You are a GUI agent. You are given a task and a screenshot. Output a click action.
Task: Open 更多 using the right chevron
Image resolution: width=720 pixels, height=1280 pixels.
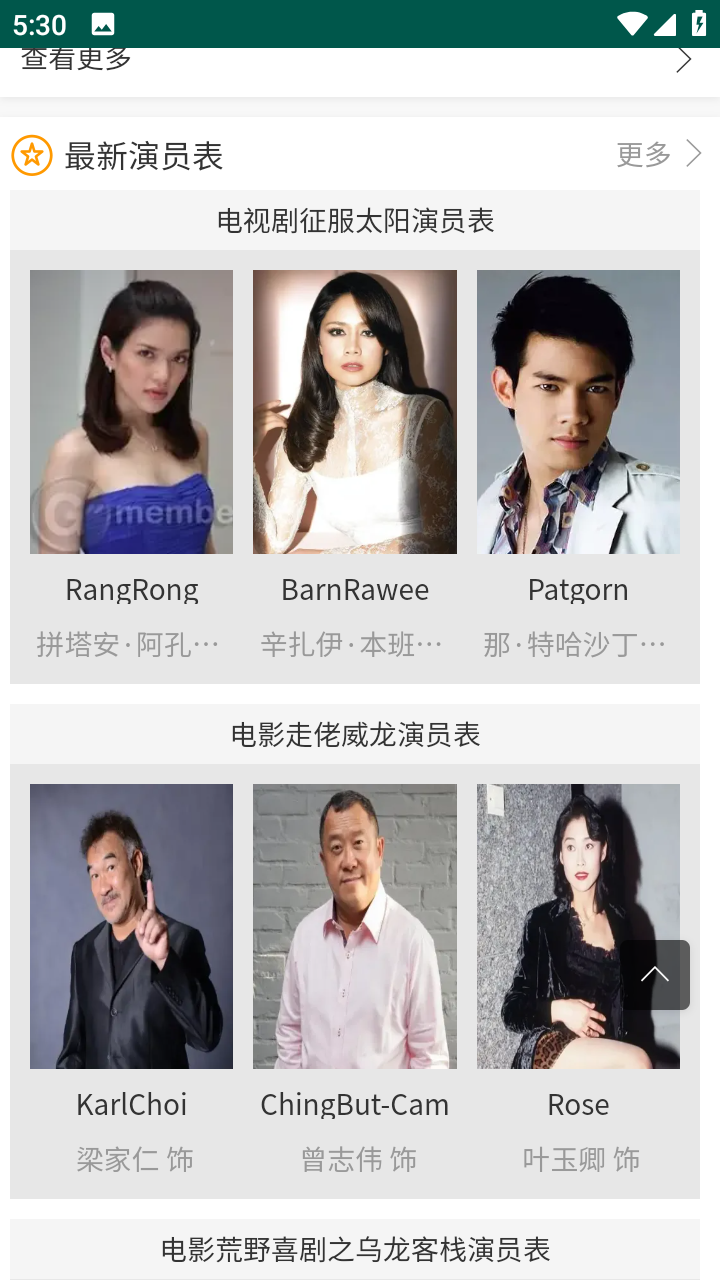694,155
